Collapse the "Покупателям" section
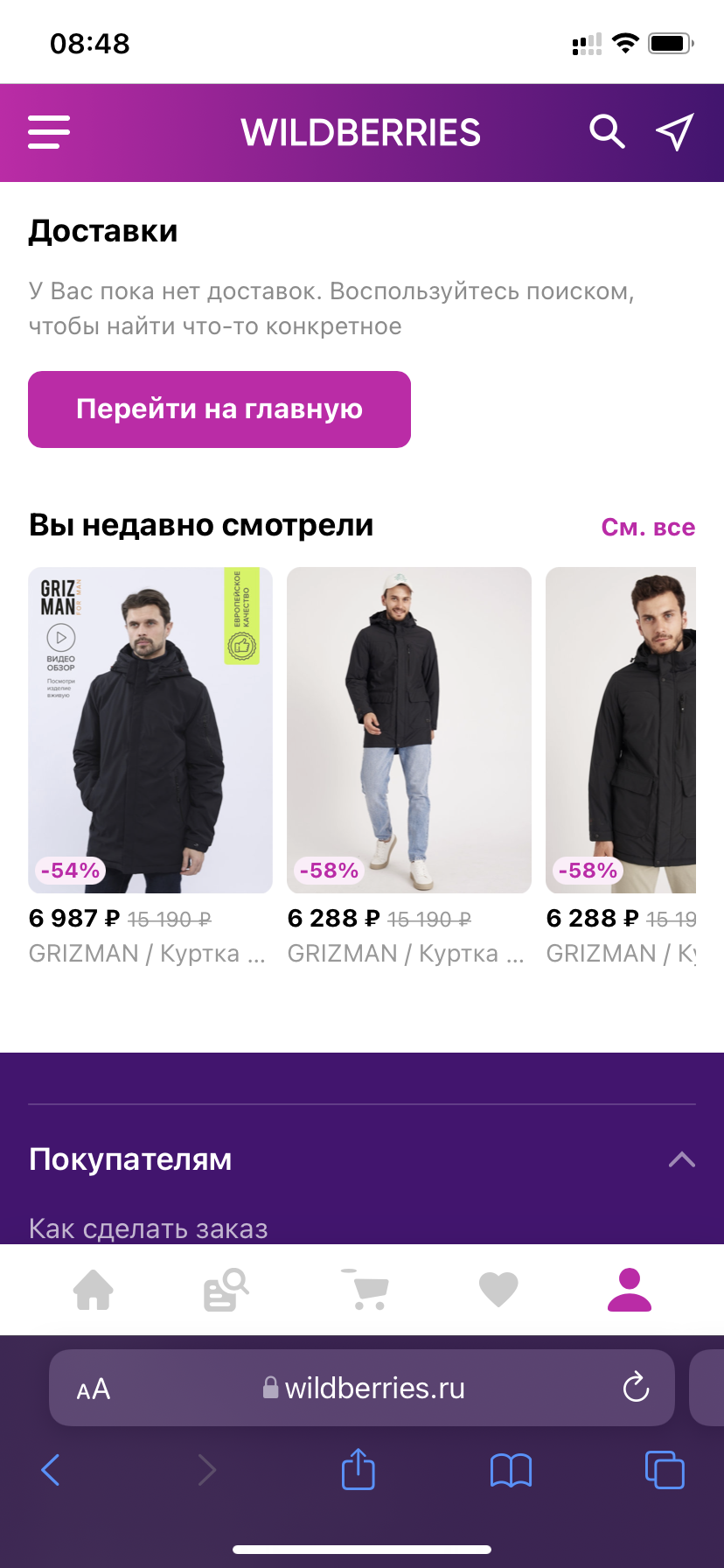The width and height of the screenshot is (724, 1568). [x=682, y=1159]
